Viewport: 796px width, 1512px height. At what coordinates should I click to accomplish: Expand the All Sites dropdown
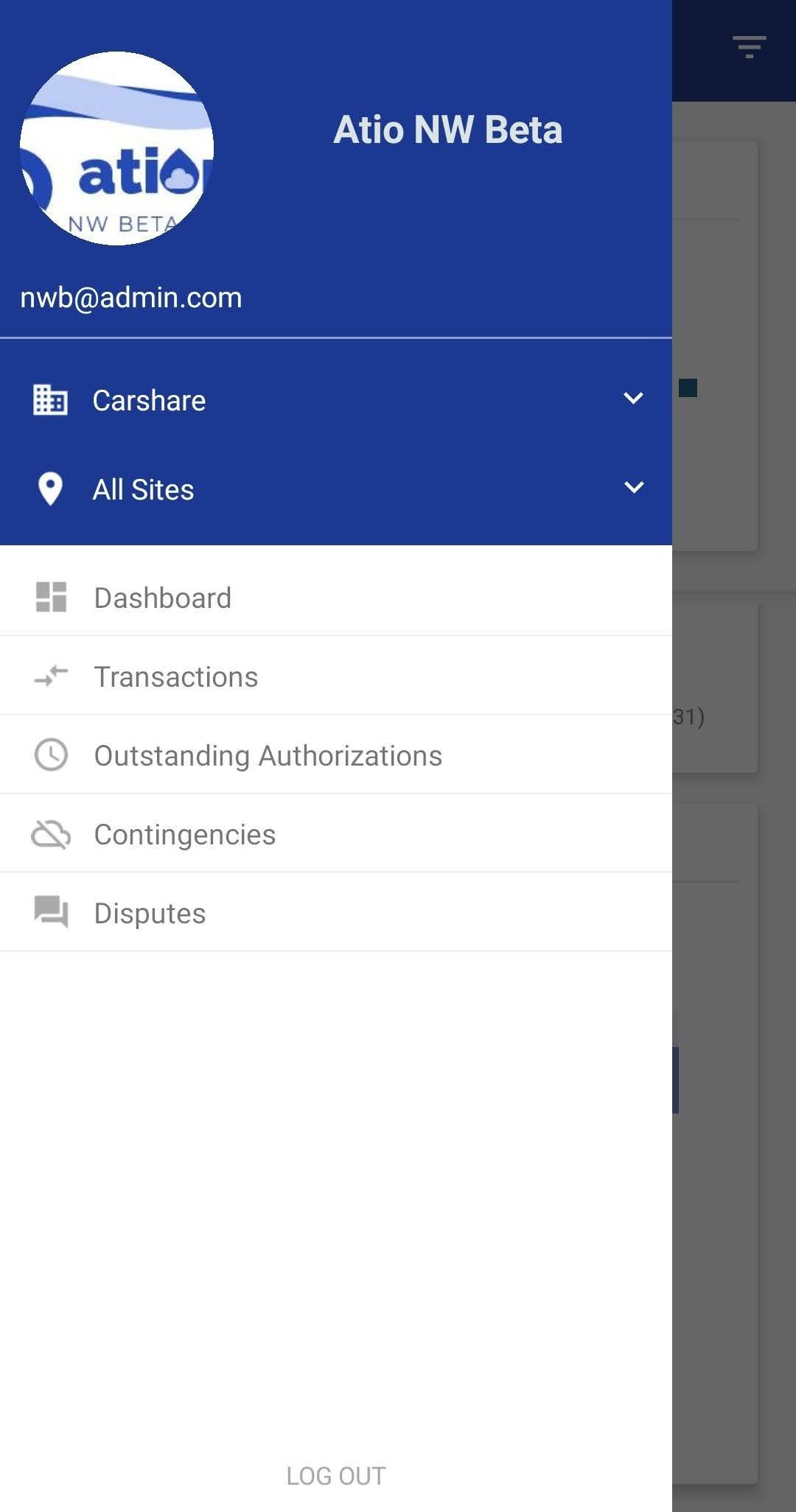tap(336, 489)
